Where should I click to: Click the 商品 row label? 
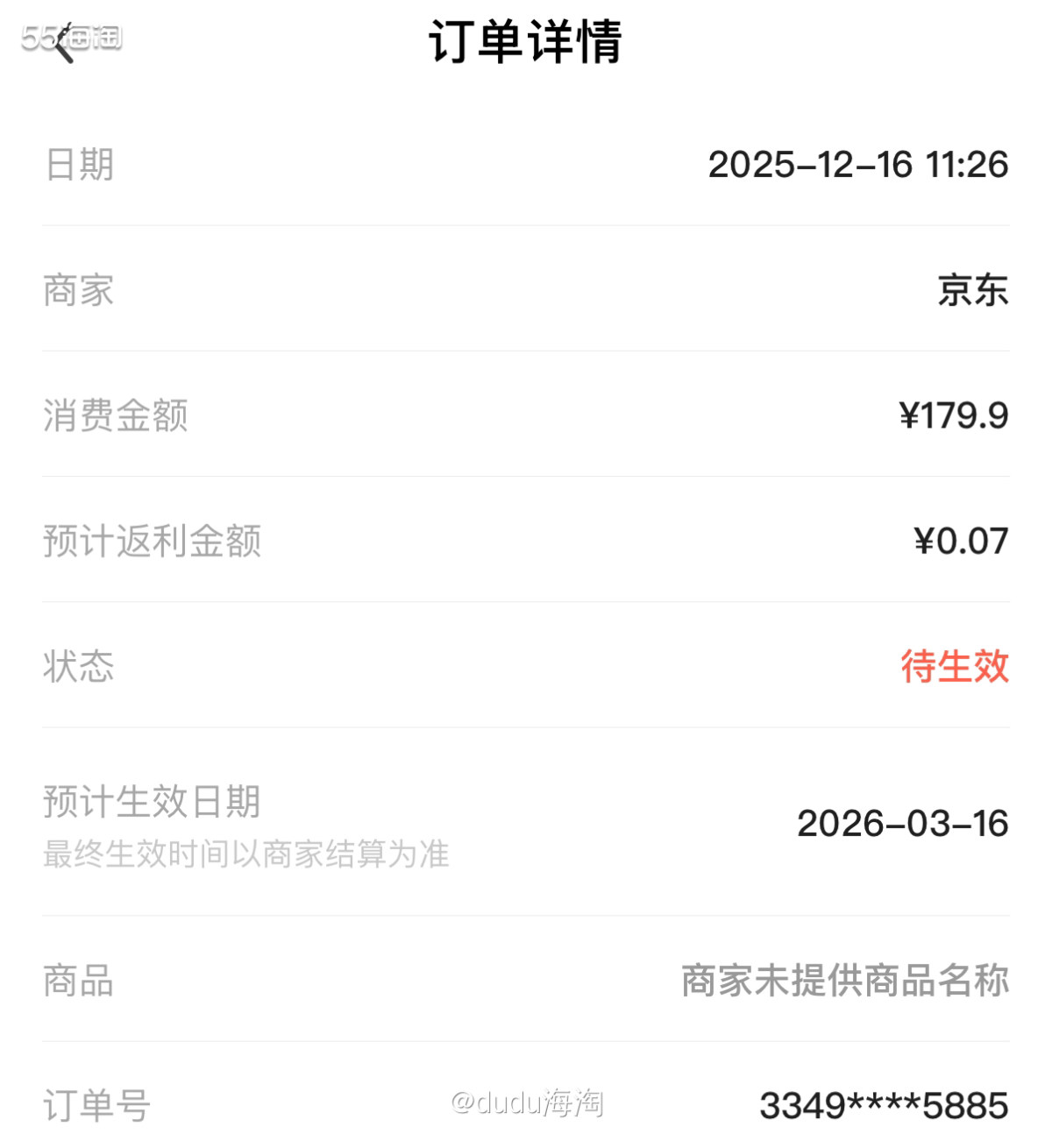coord(80,983)
